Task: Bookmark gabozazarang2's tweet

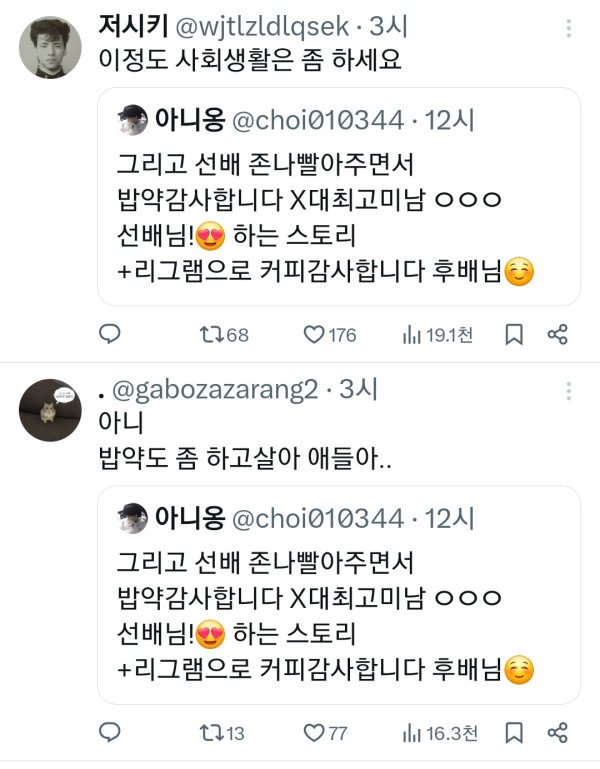Action: (x=514, y=733)
